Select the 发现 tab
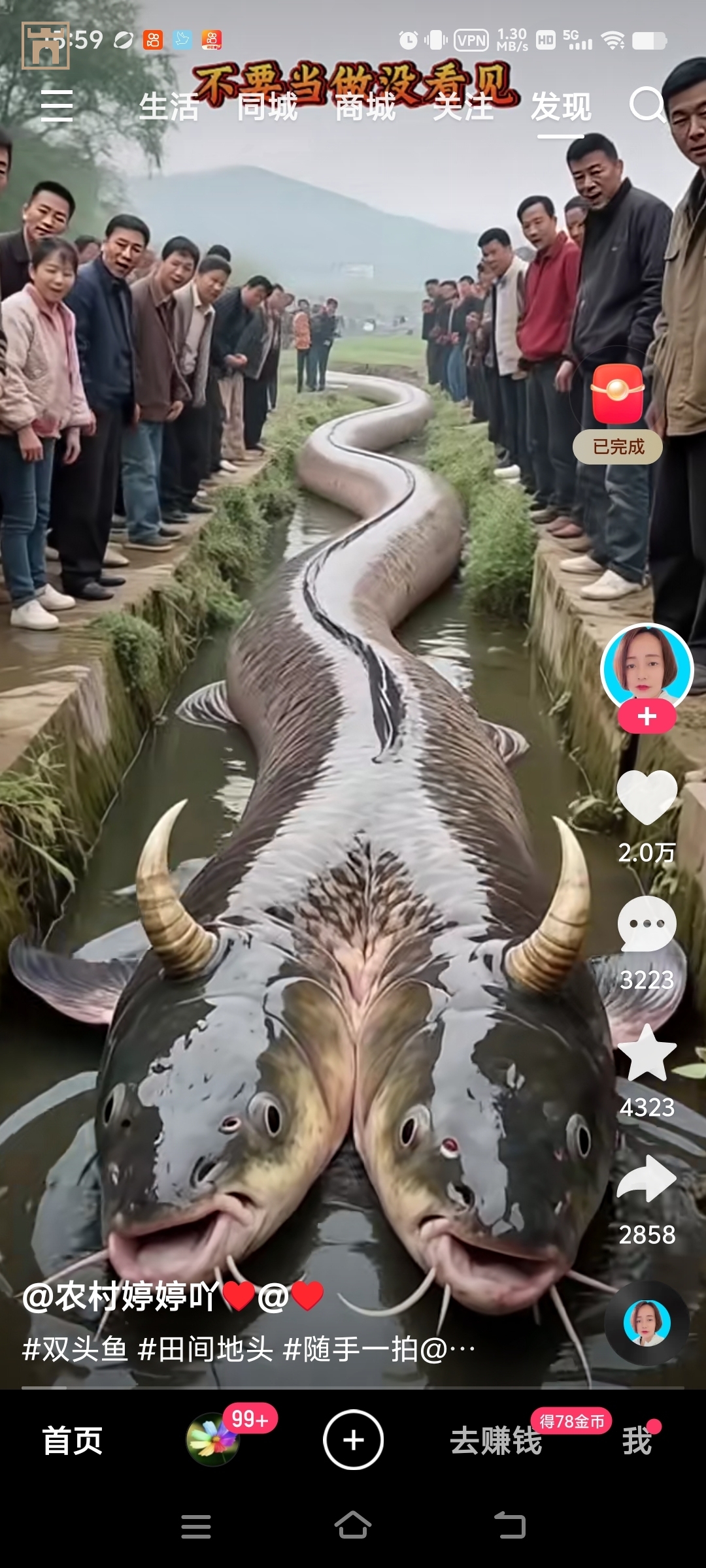Screen dimensions: 706x1568 (x=561, y=107)
